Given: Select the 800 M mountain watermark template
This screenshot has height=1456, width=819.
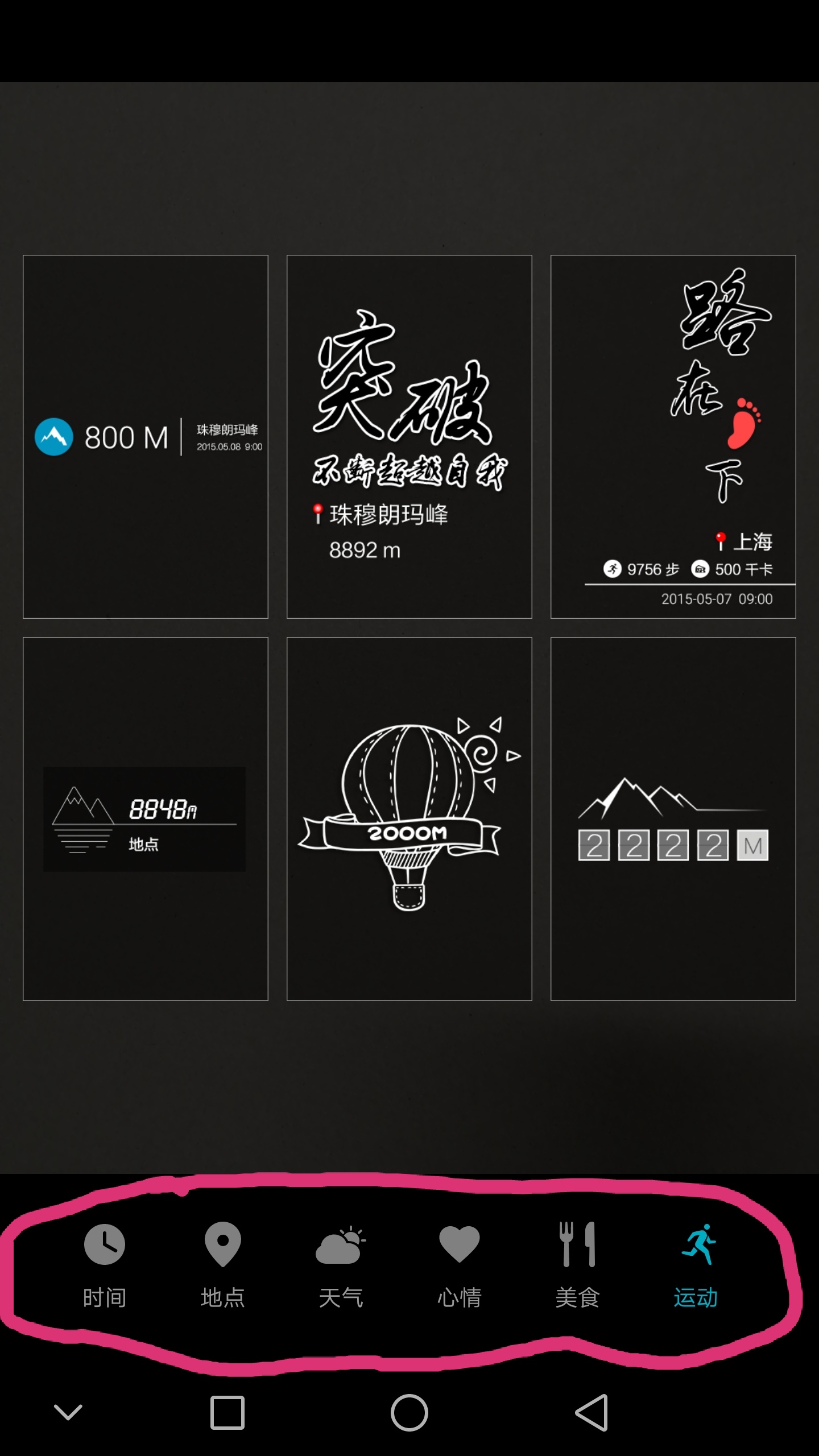Looking at the screenshot, I should [146, 437].
